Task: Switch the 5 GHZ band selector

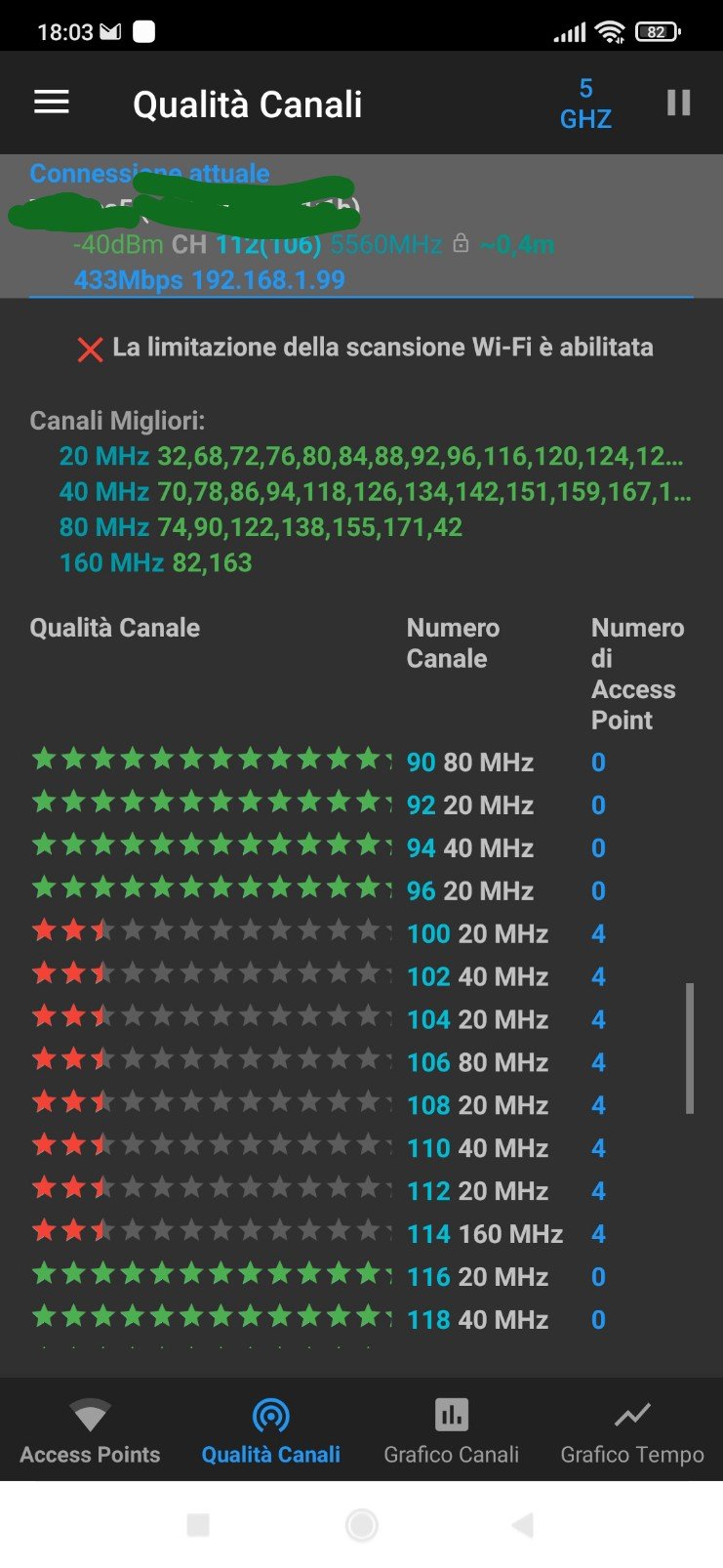Action: coord(585,103)
